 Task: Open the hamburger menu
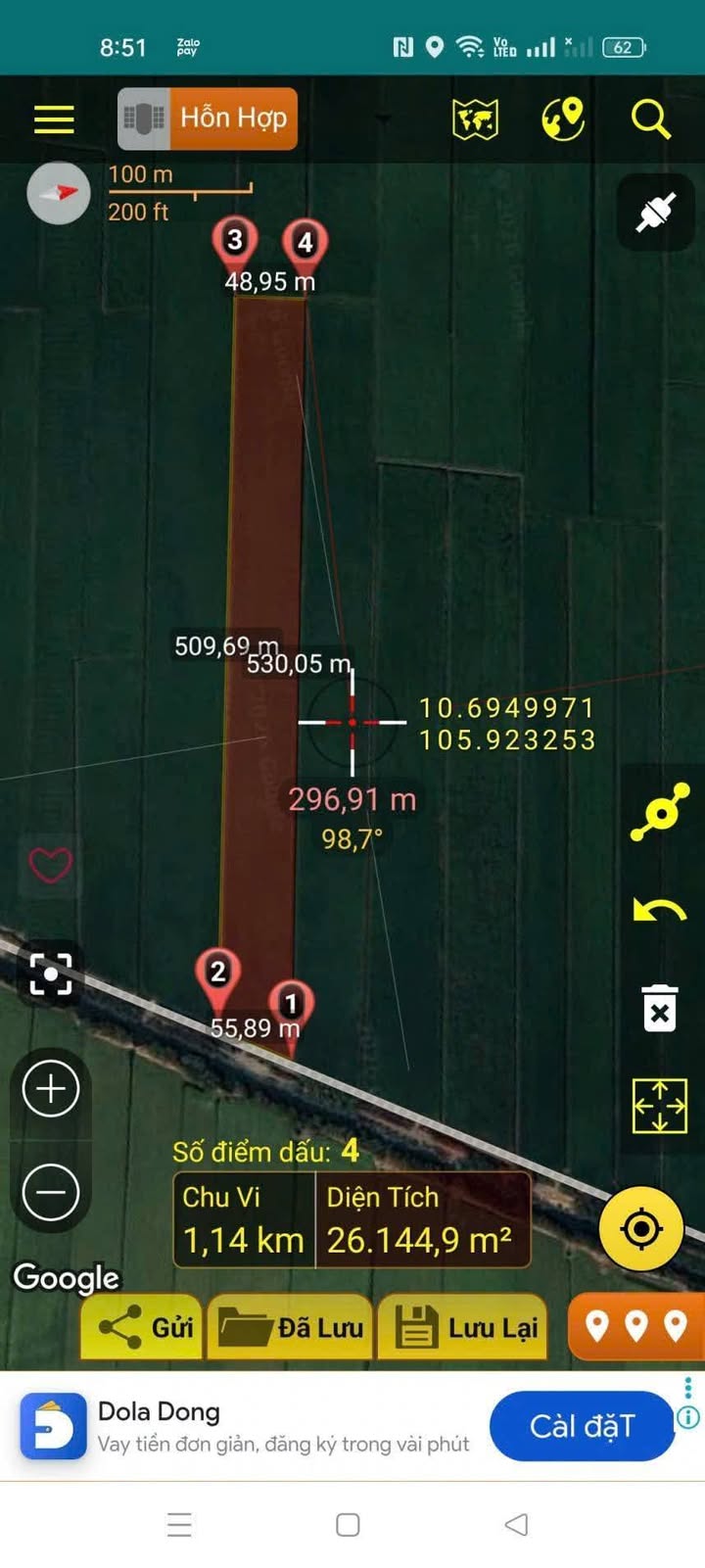[54, 119]
